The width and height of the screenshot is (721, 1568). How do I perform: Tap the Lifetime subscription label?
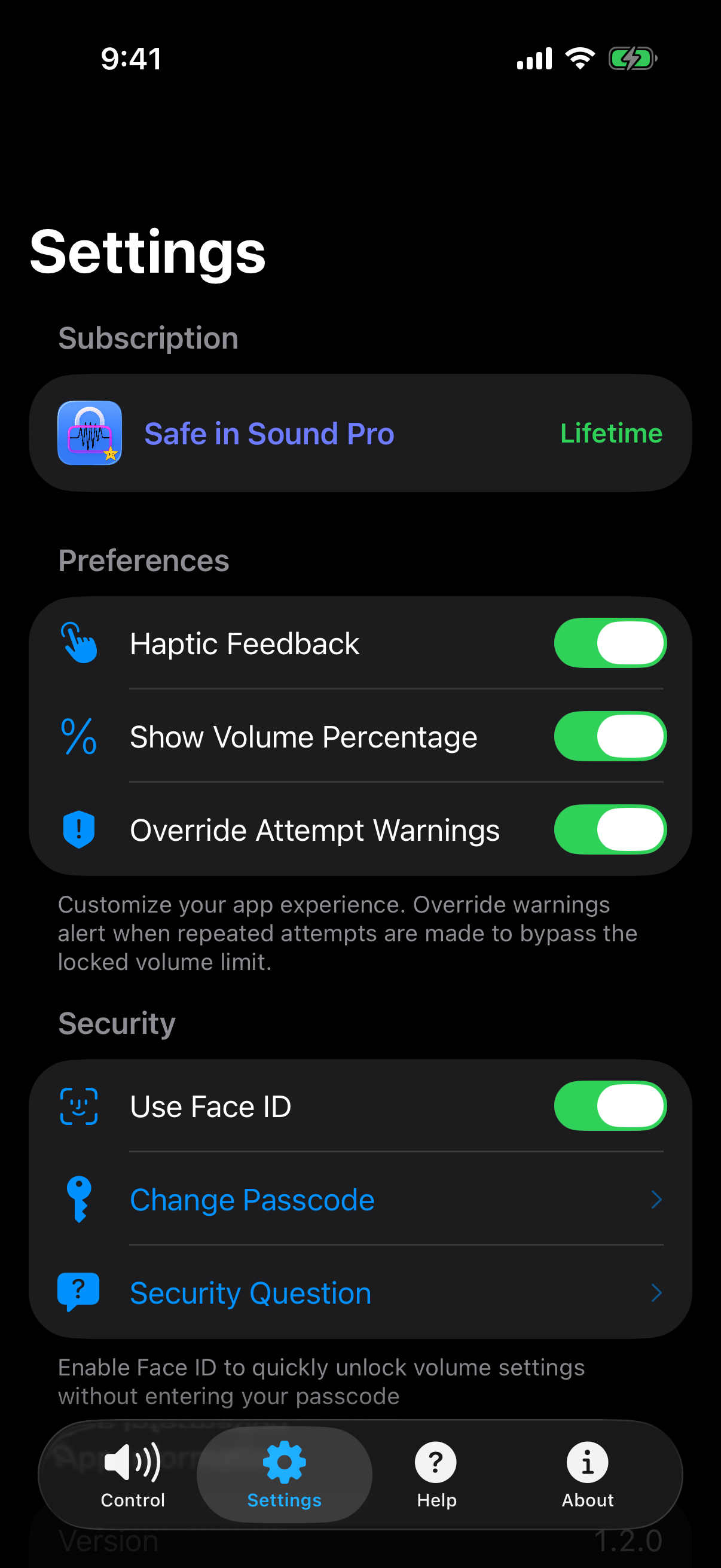point(610,434)
